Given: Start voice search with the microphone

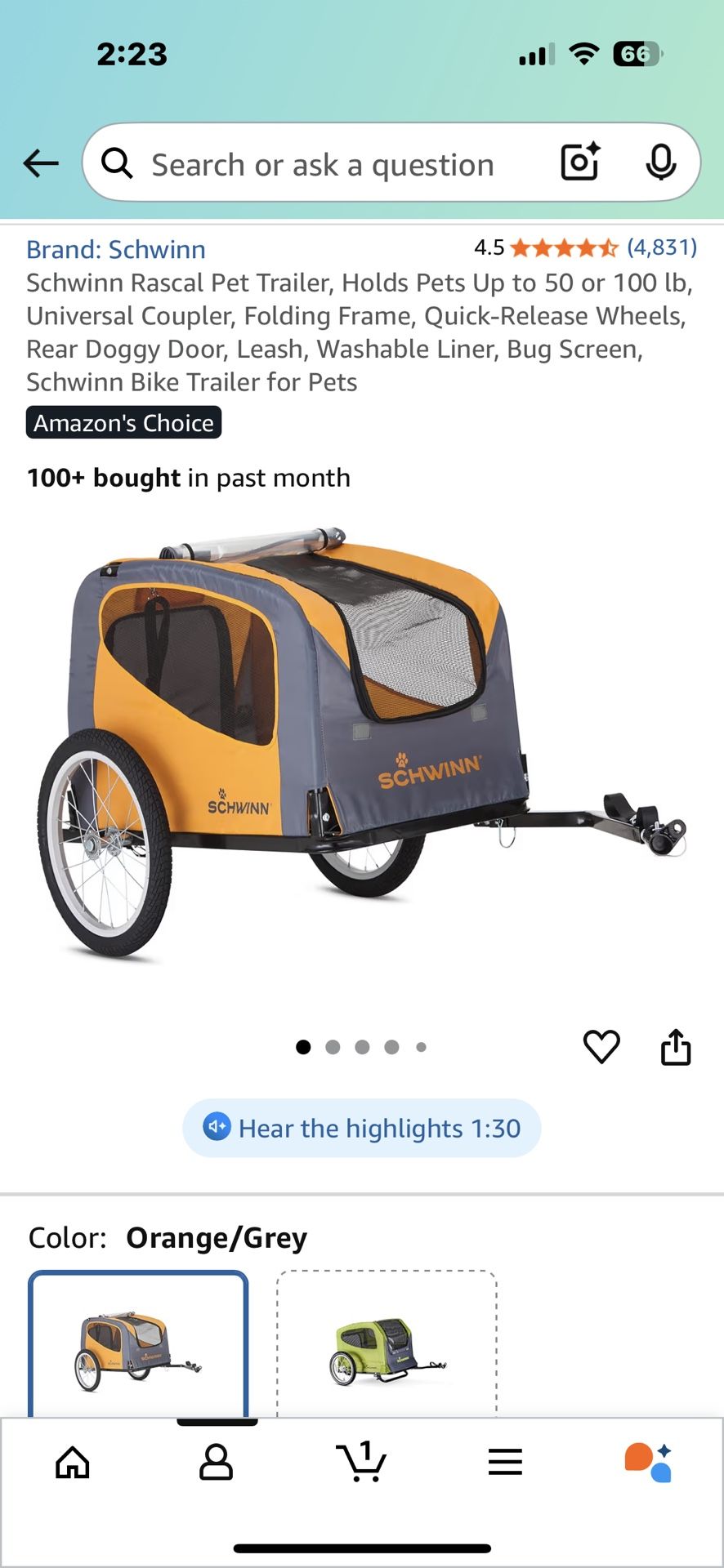Looking at the screenshot, I should tap(660, 162).
